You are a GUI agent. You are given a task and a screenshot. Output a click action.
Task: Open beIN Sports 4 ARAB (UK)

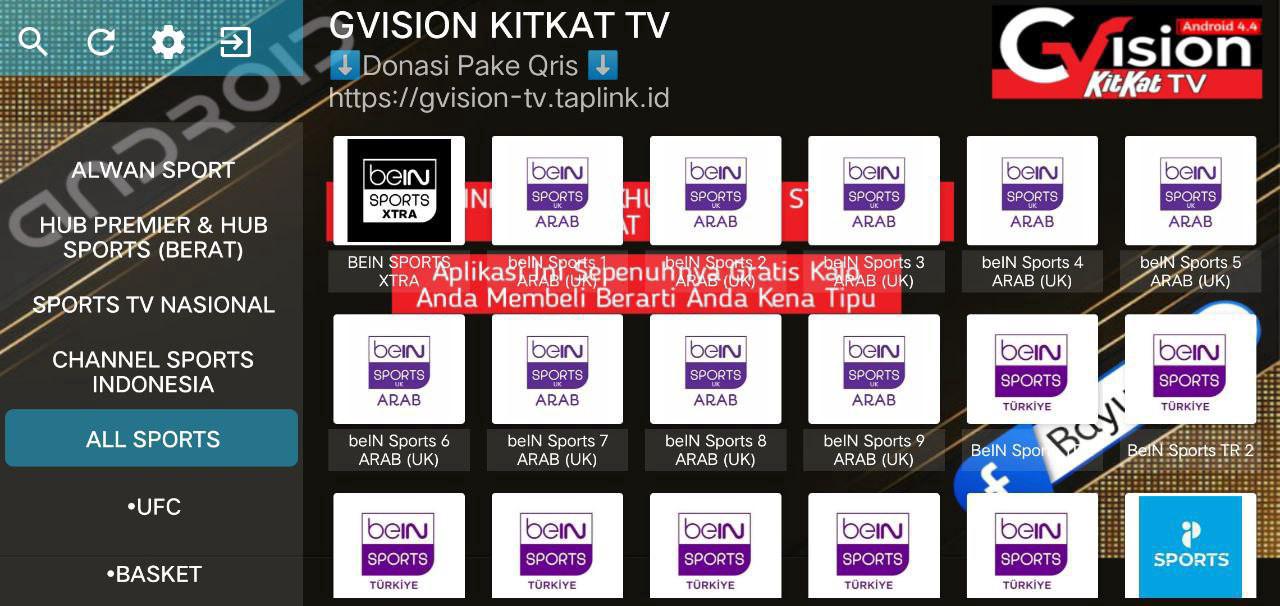[x=1031, y=191]
